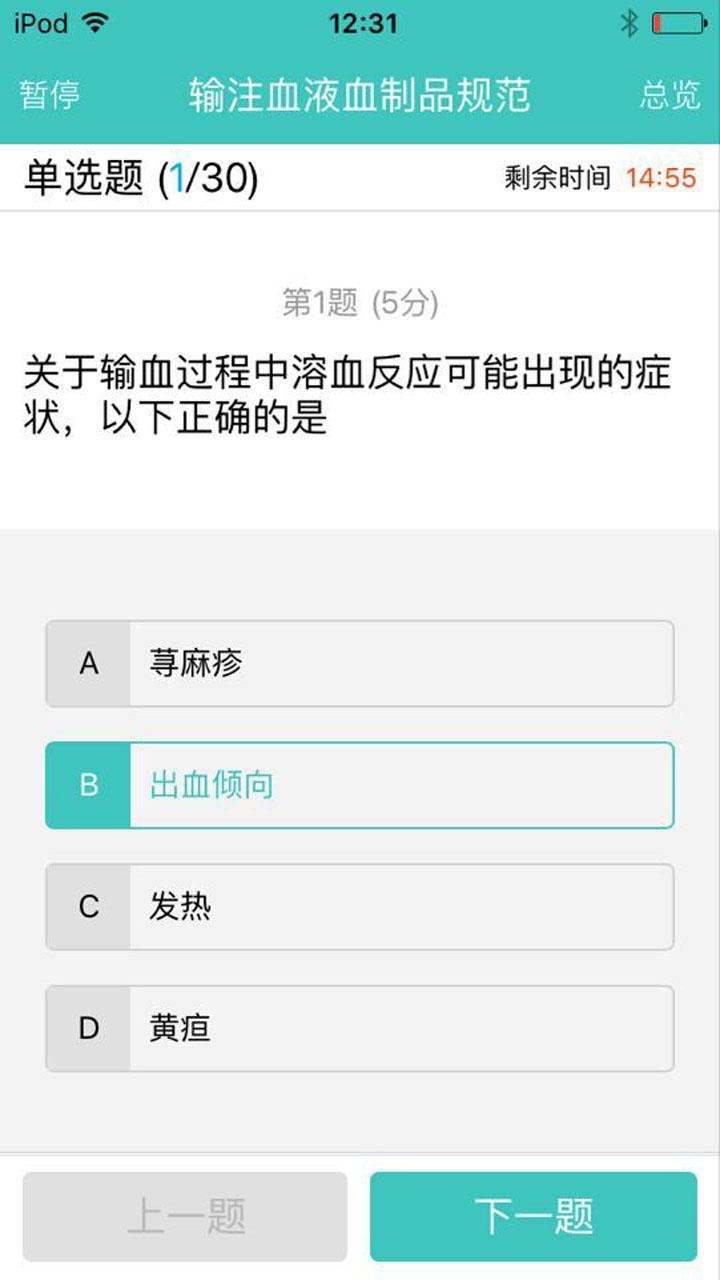Open the 总览 overview
This screenshot has width=720, height=1280.
pos(670,95)
